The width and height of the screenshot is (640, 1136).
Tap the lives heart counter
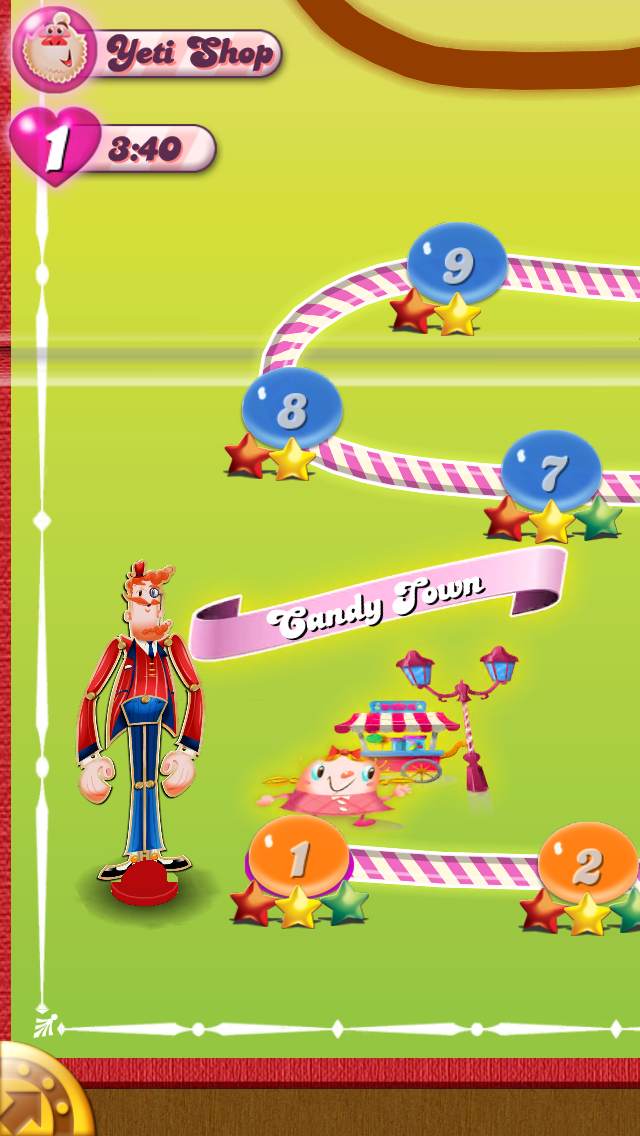tap(55, 148)
